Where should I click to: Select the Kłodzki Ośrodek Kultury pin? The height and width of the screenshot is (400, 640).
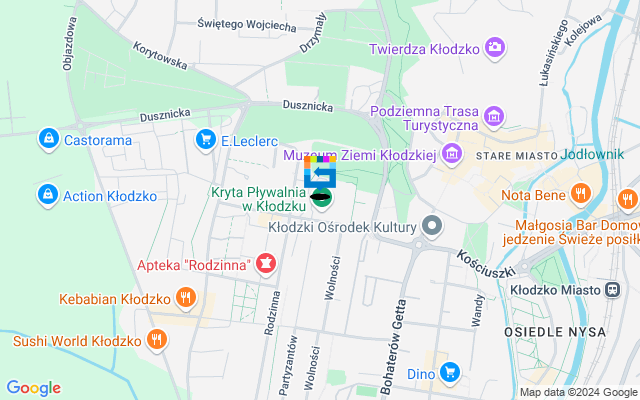click(x=432, y=225)
